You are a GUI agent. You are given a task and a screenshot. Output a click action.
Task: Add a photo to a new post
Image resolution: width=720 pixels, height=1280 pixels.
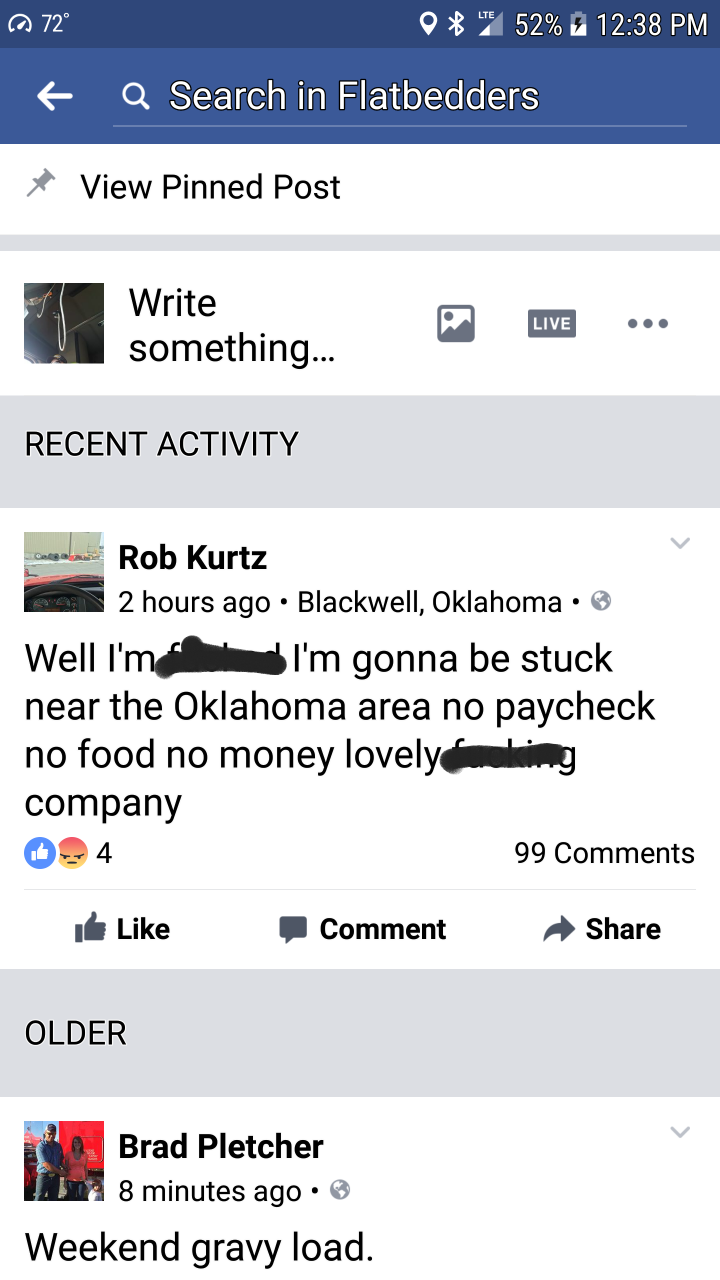point(456,323)
